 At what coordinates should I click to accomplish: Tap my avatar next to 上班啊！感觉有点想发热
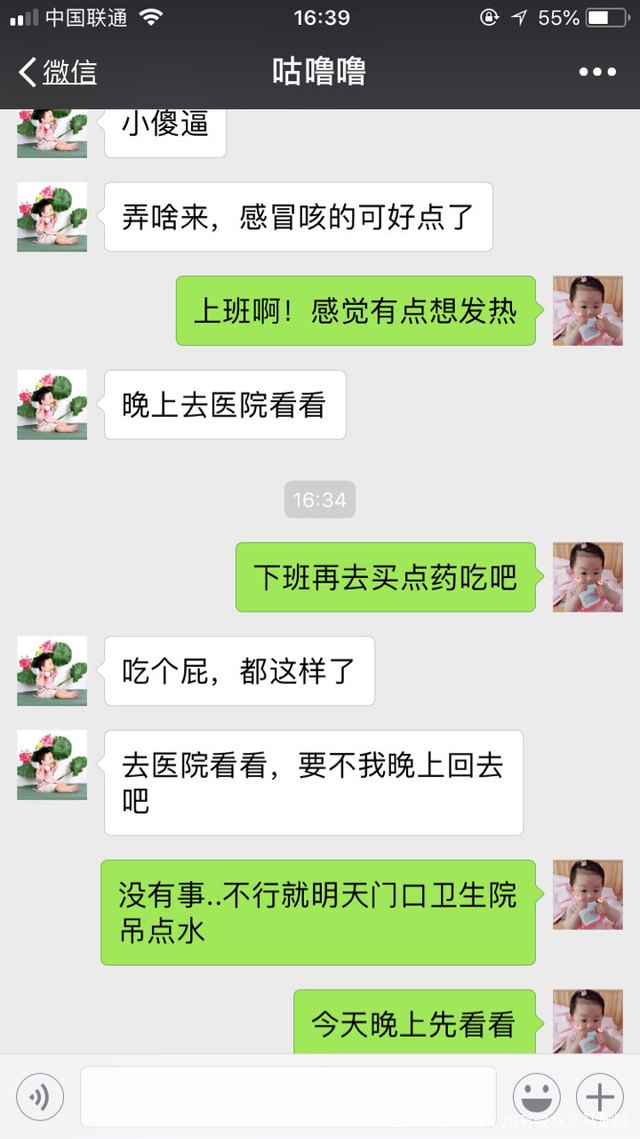point(588,311)
